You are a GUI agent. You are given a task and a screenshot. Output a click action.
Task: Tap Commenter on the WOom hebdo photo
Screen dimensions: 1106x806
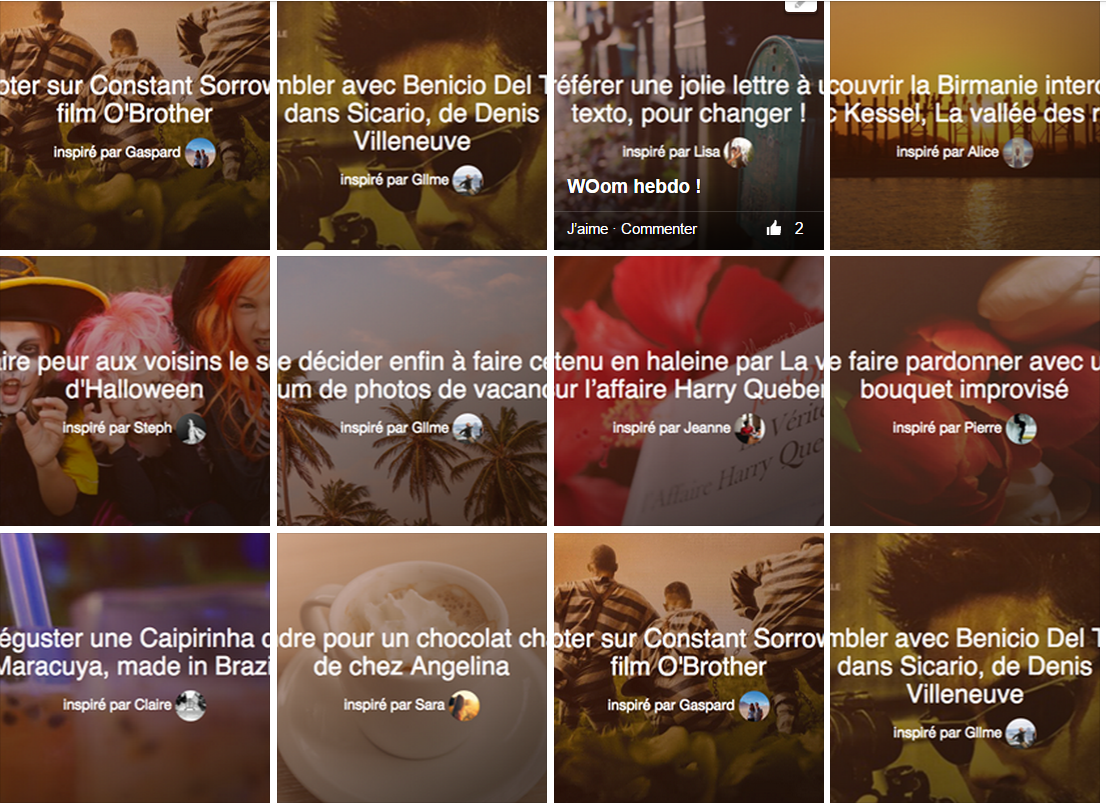tap(658, 229)
